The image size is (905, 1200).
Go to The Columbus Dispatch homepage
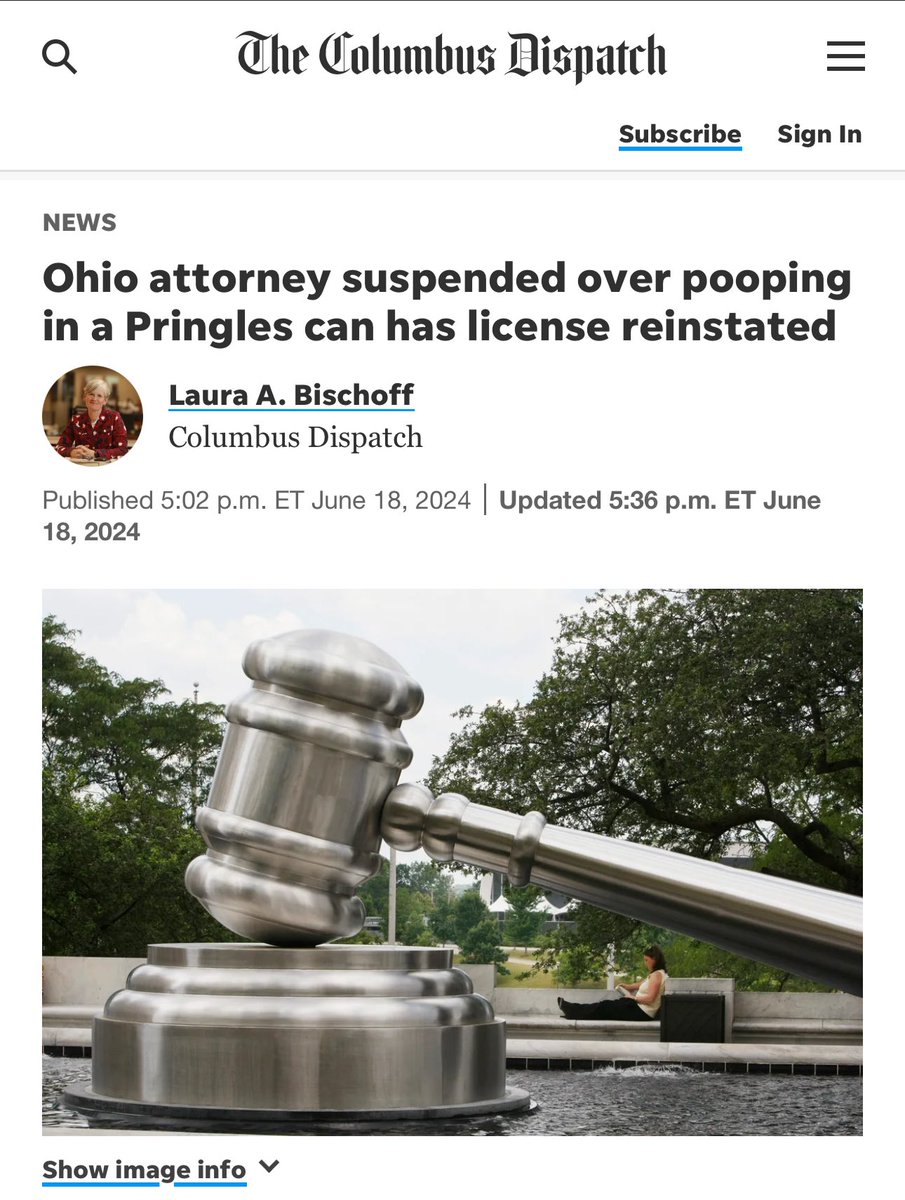pos(451,56)
